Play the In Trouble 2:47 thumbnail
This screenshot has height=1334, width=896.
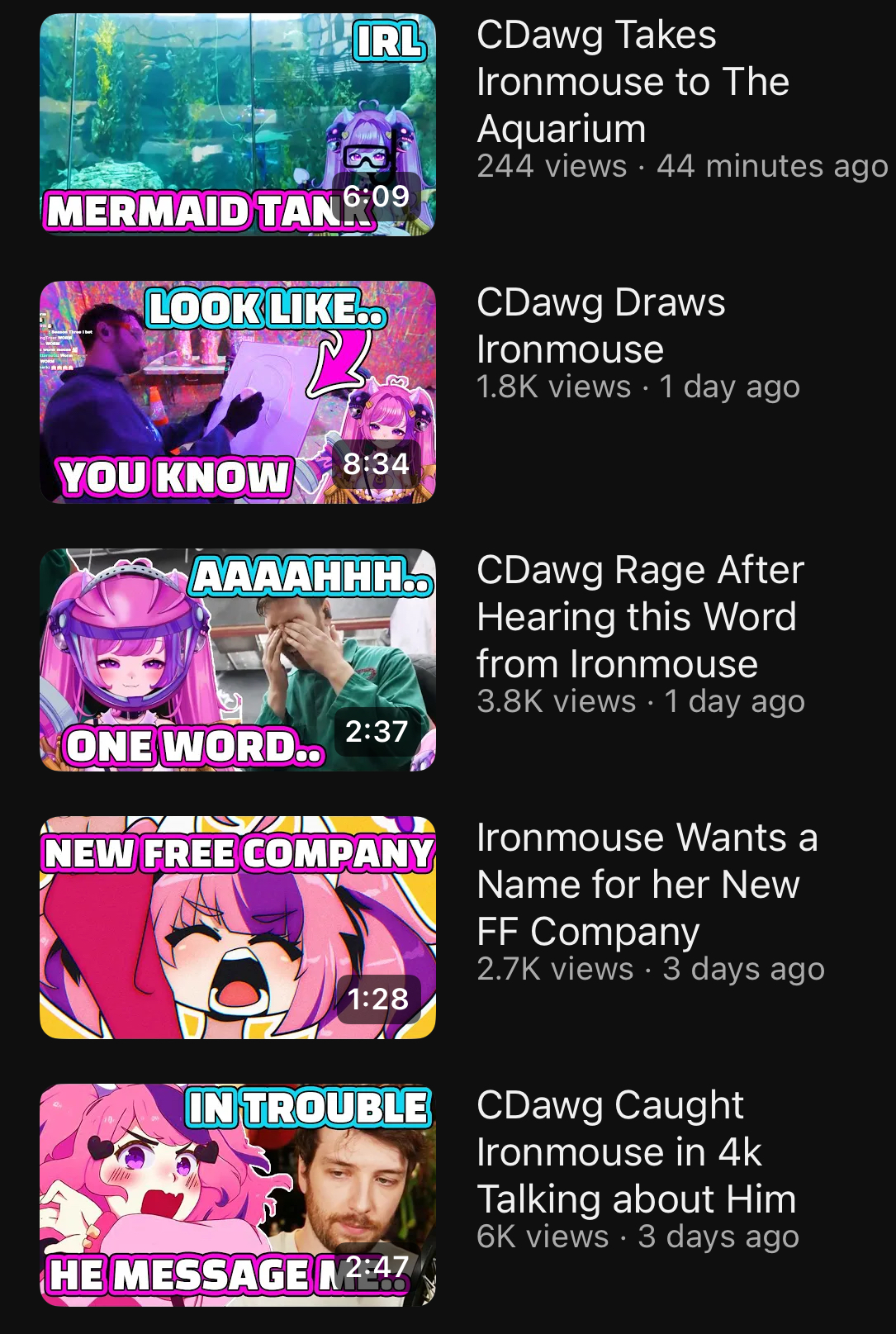(238, 1195)
